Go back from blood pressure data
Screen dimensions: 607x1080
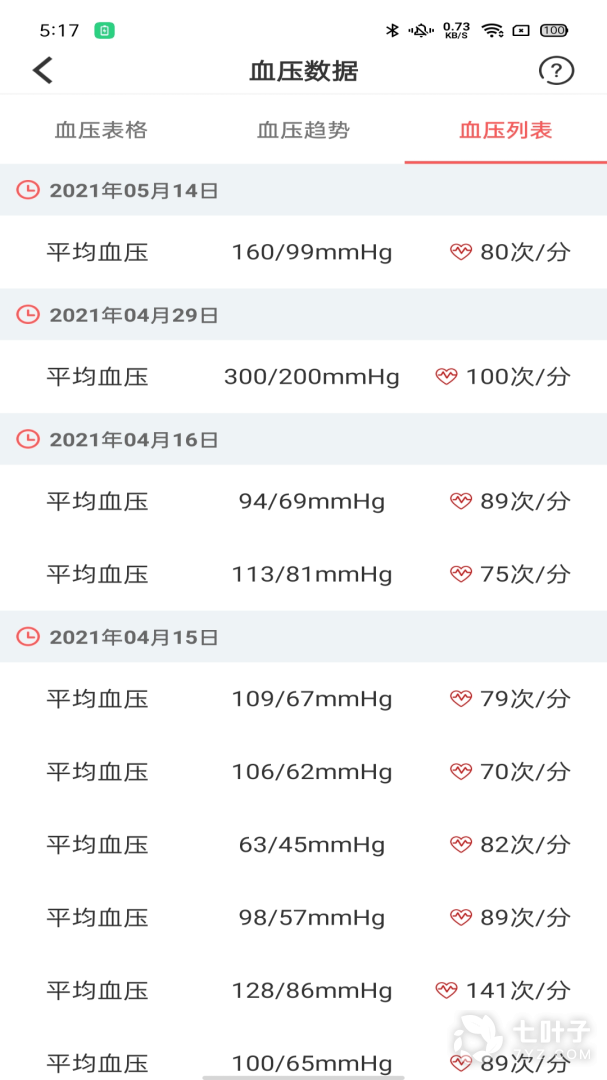pos(42,70)
